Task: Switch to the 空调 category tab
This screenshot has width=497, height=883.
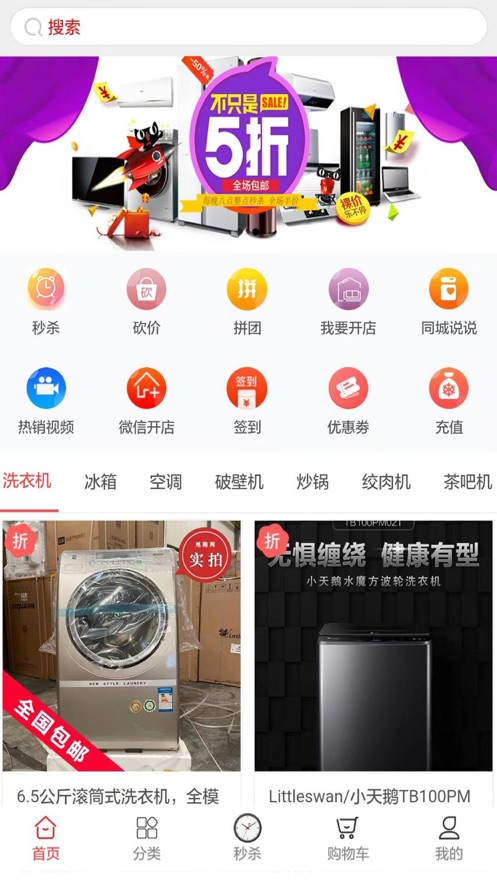Action: click(165, 482)
